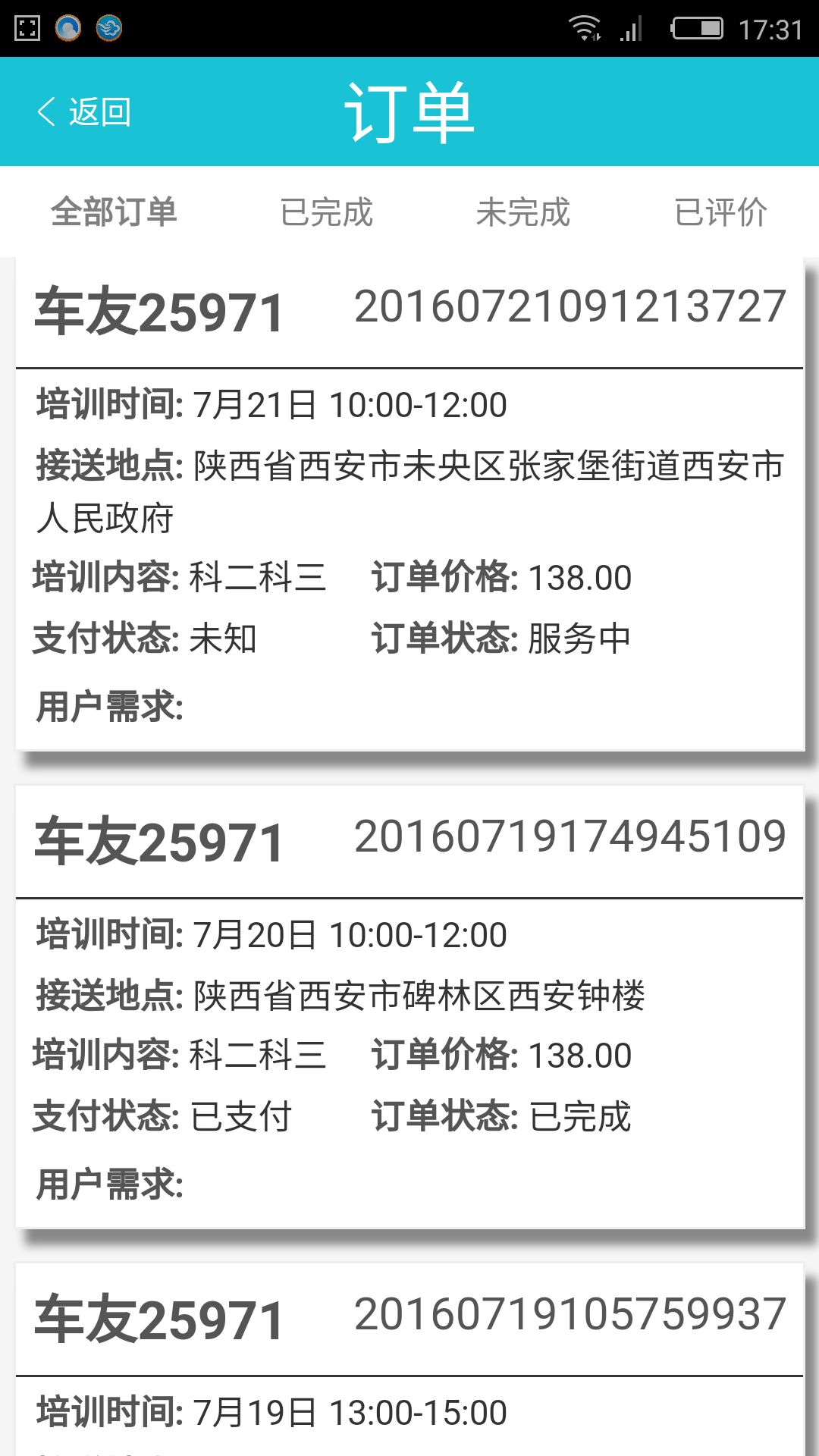View the 已评价 orders tab
This screenshot has height=1456, width=819.
pos(720,212)
